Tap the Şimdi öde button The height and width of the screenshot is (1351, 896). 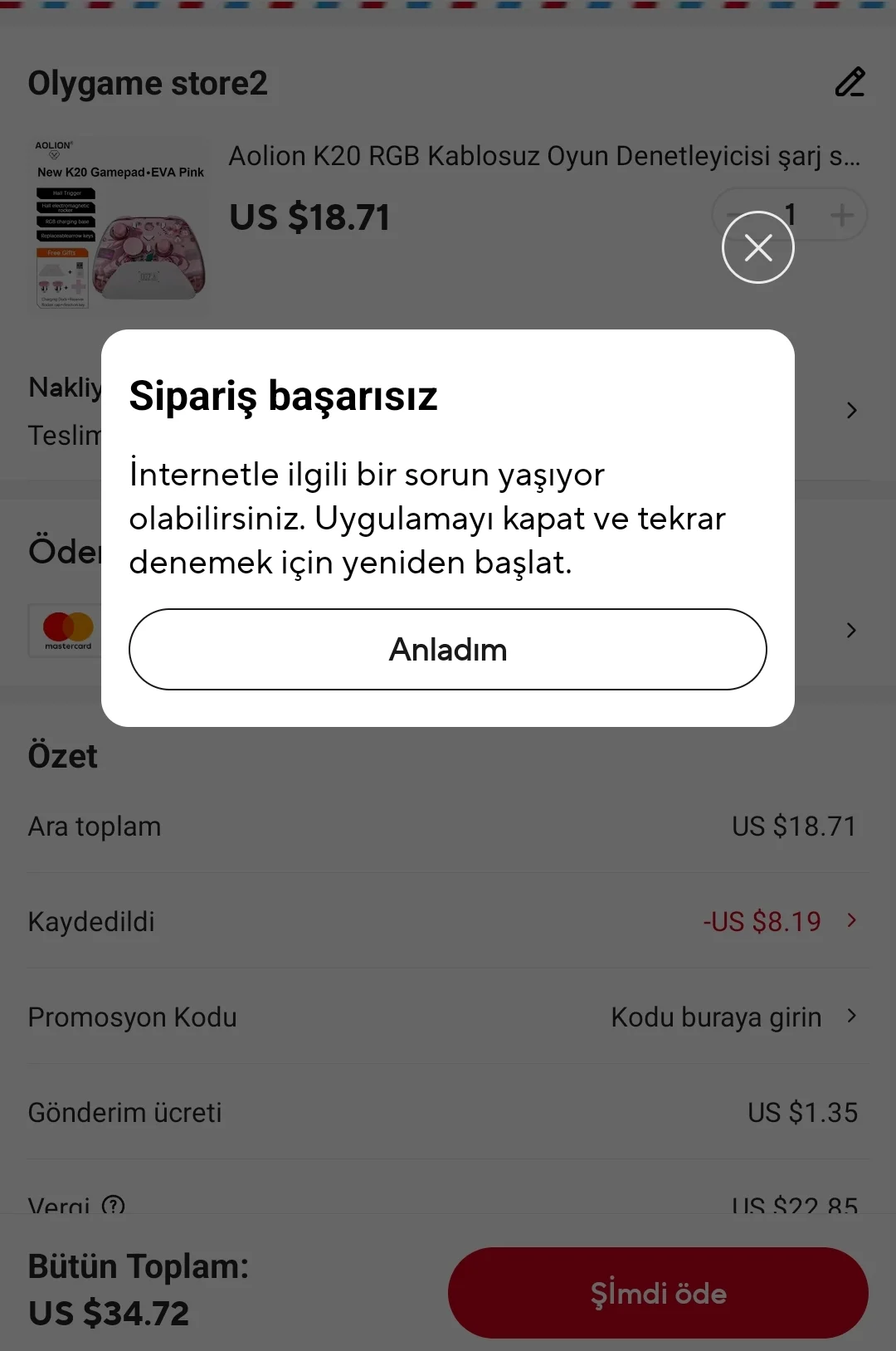click(658, 1292)
